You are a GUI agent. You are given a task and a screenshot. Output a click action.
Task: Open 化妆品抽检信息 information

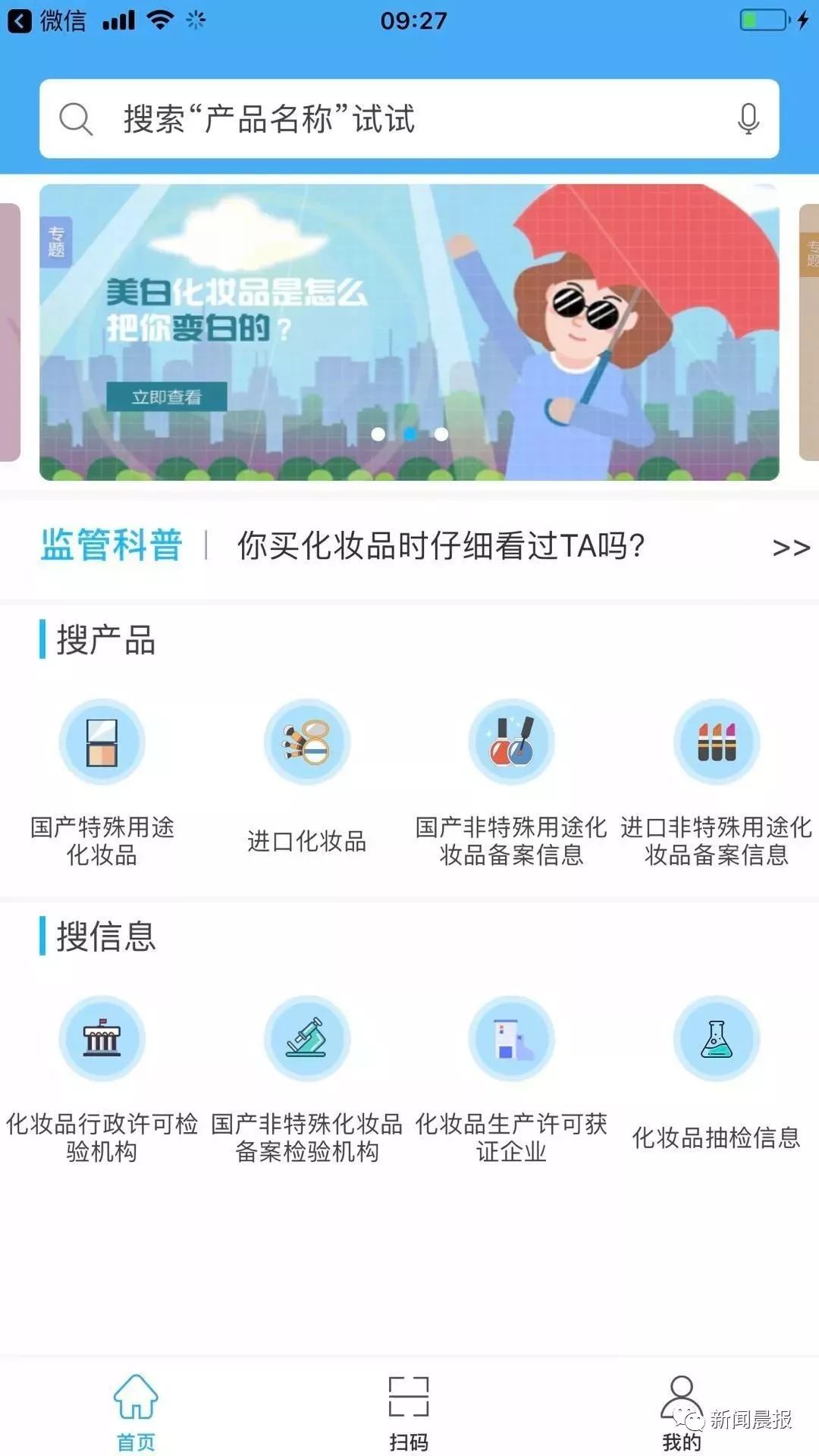pos(717,1069)
